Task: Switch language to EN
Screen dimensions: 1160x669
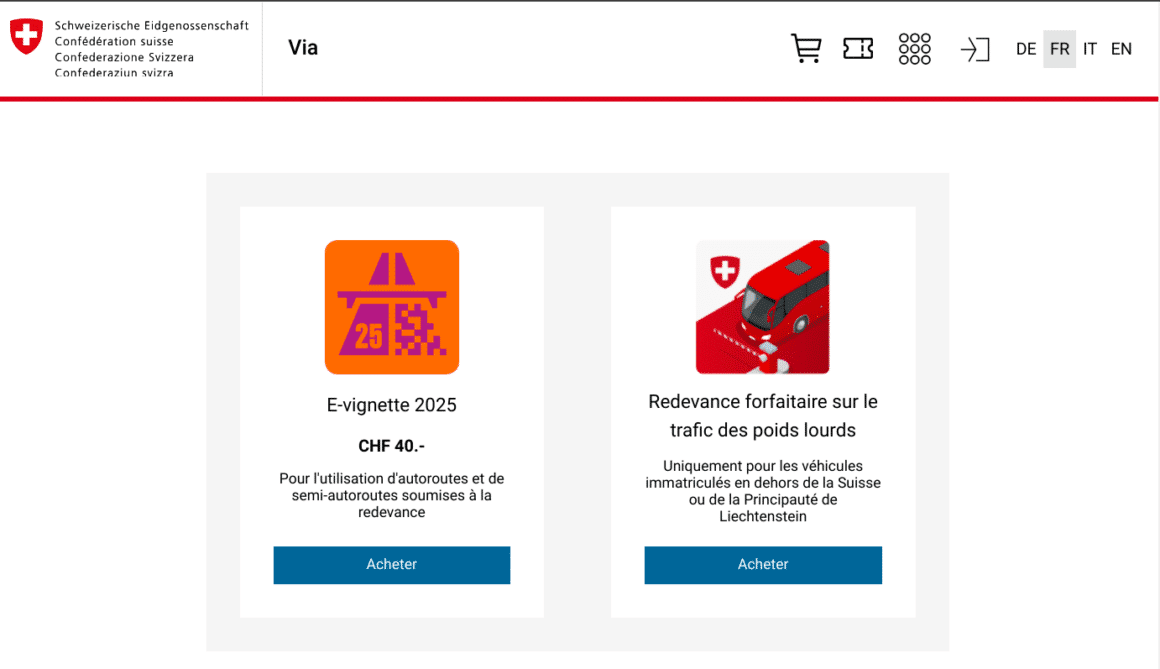Action: 1121,48
